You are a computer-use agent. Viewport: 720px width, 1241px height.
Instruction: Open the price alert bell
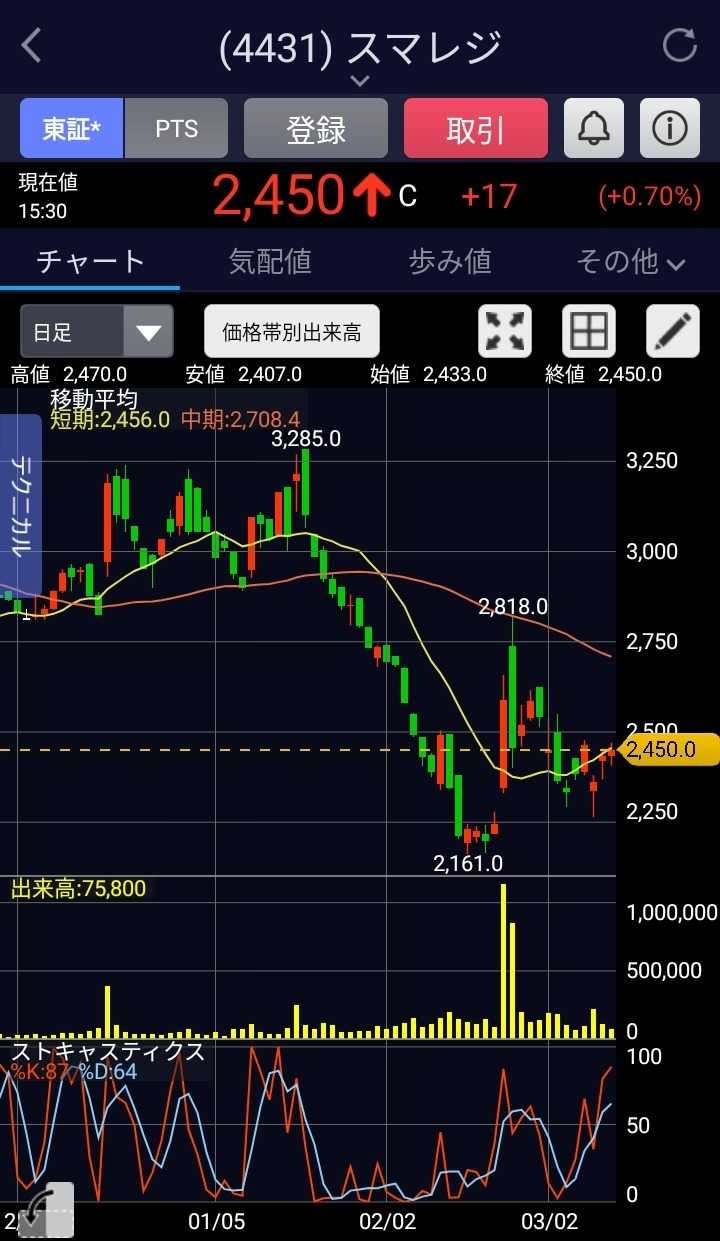(x=594, y=128)
